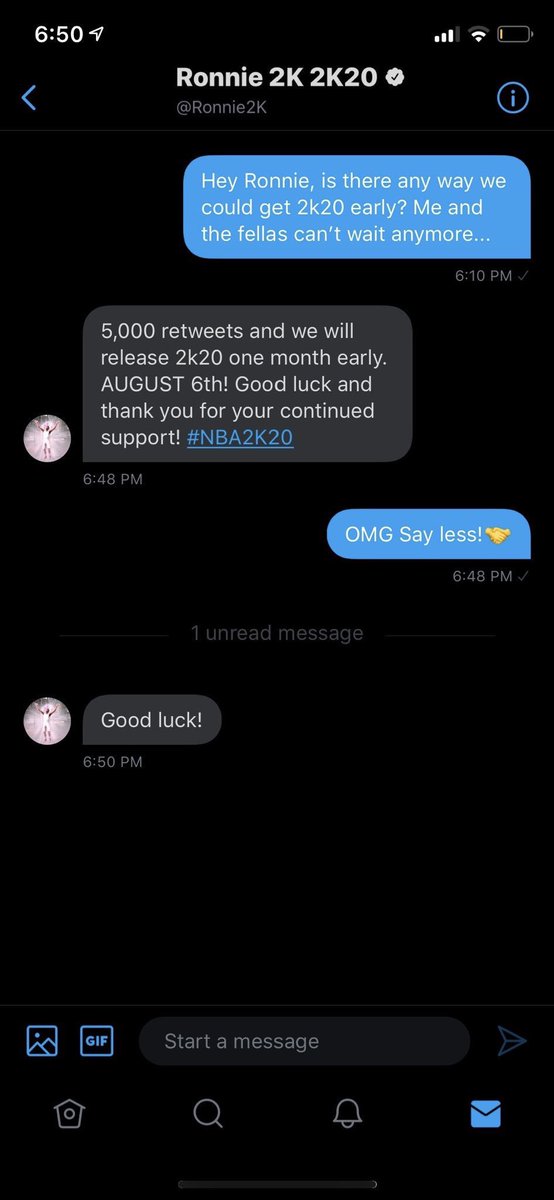Go back to the messages list

click(x=29, y=98)
